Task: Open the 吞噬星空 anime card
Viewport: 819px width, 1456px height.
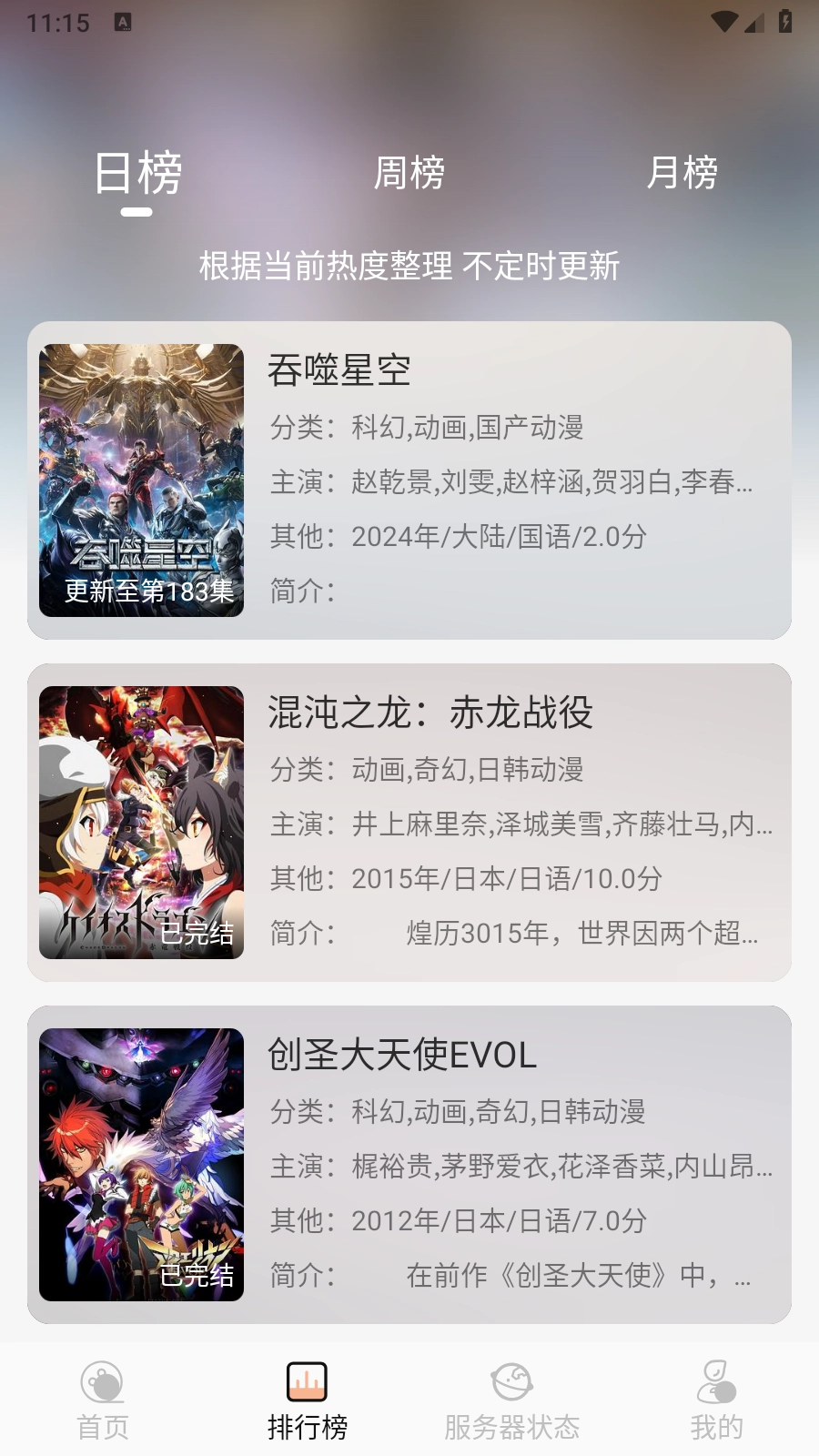Action: [x=409, y=480]
